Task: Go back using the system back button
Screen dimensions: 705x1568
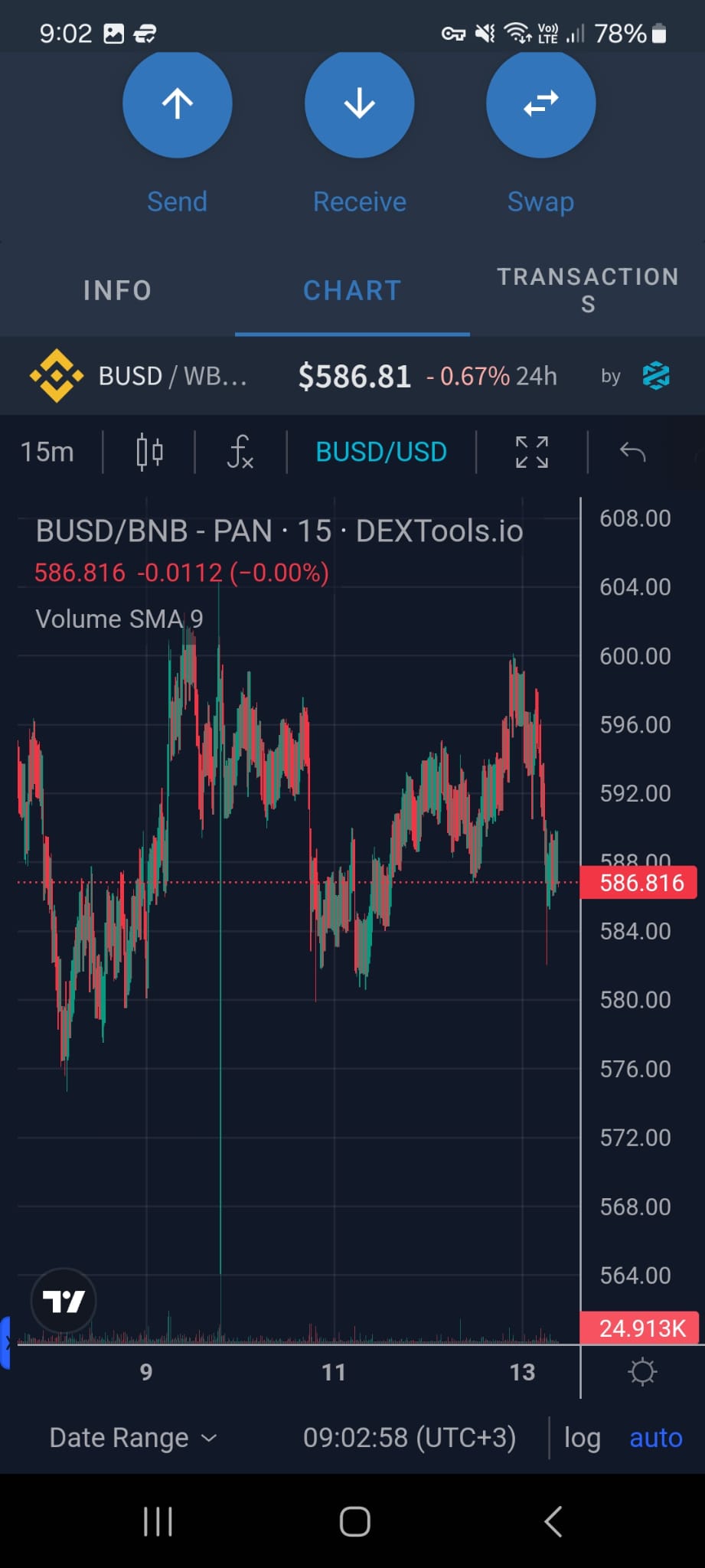Action: coord(553,1521)
